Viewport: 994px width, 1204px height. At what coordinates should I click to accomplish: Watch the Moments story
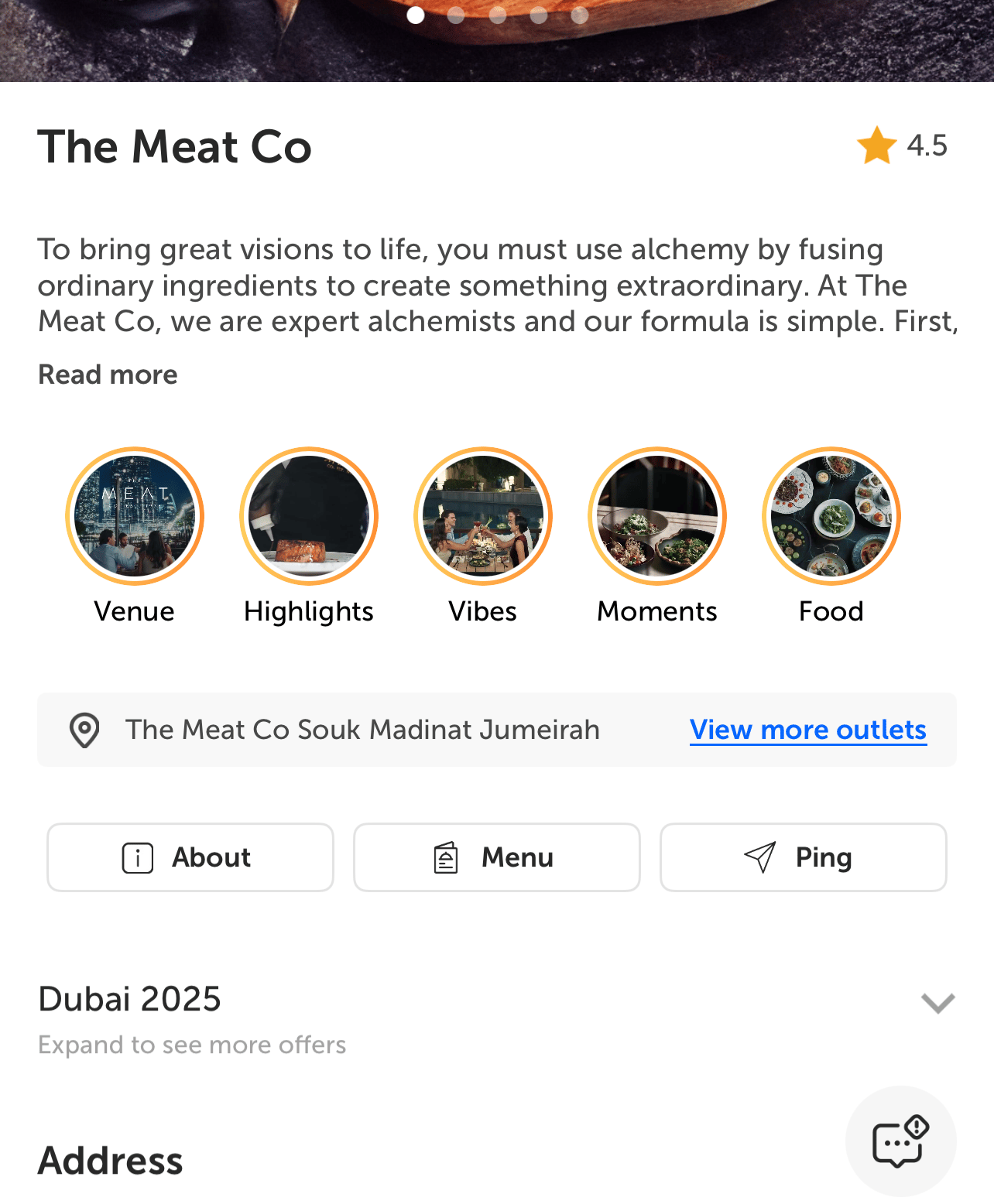(657, 516)
